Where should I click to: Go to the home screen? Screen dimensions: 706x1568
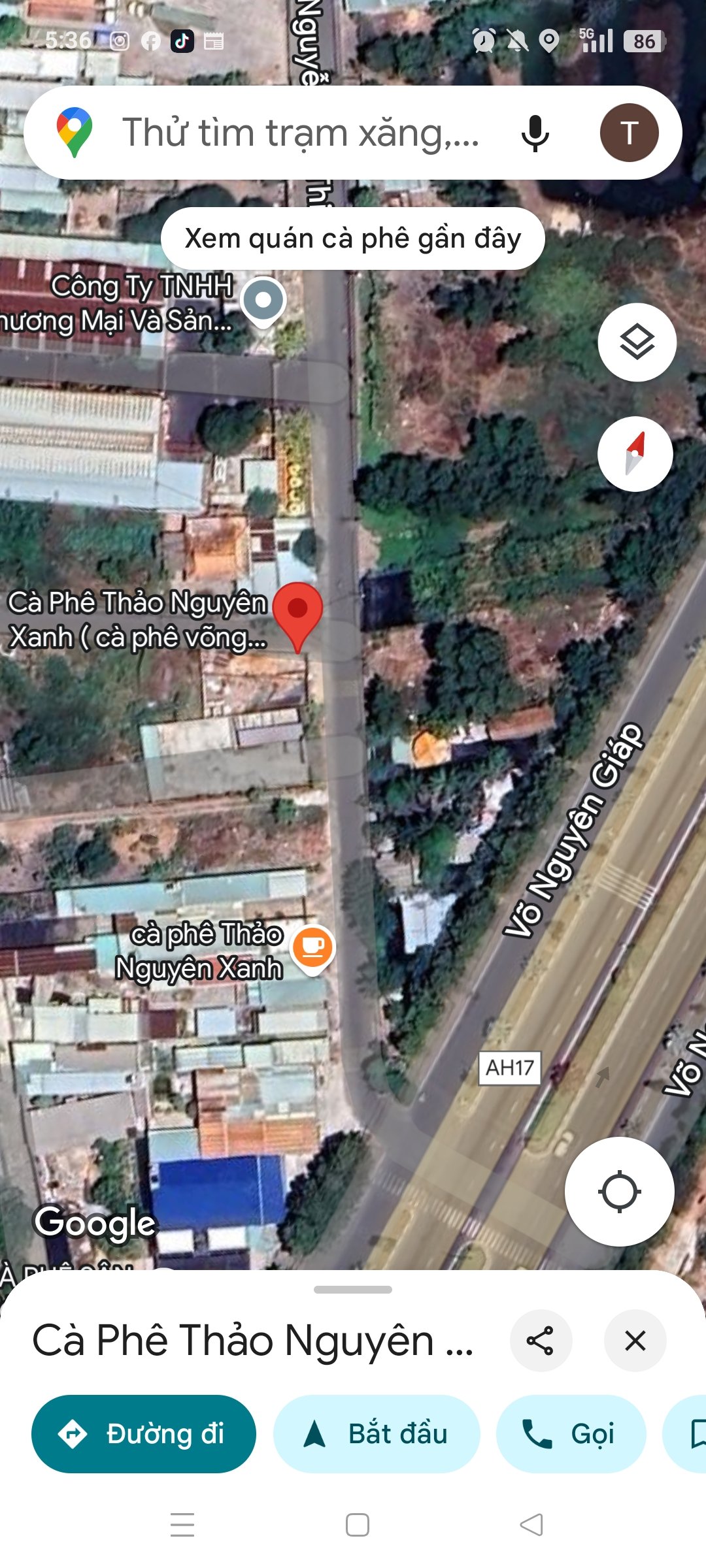pos(357,1525)
